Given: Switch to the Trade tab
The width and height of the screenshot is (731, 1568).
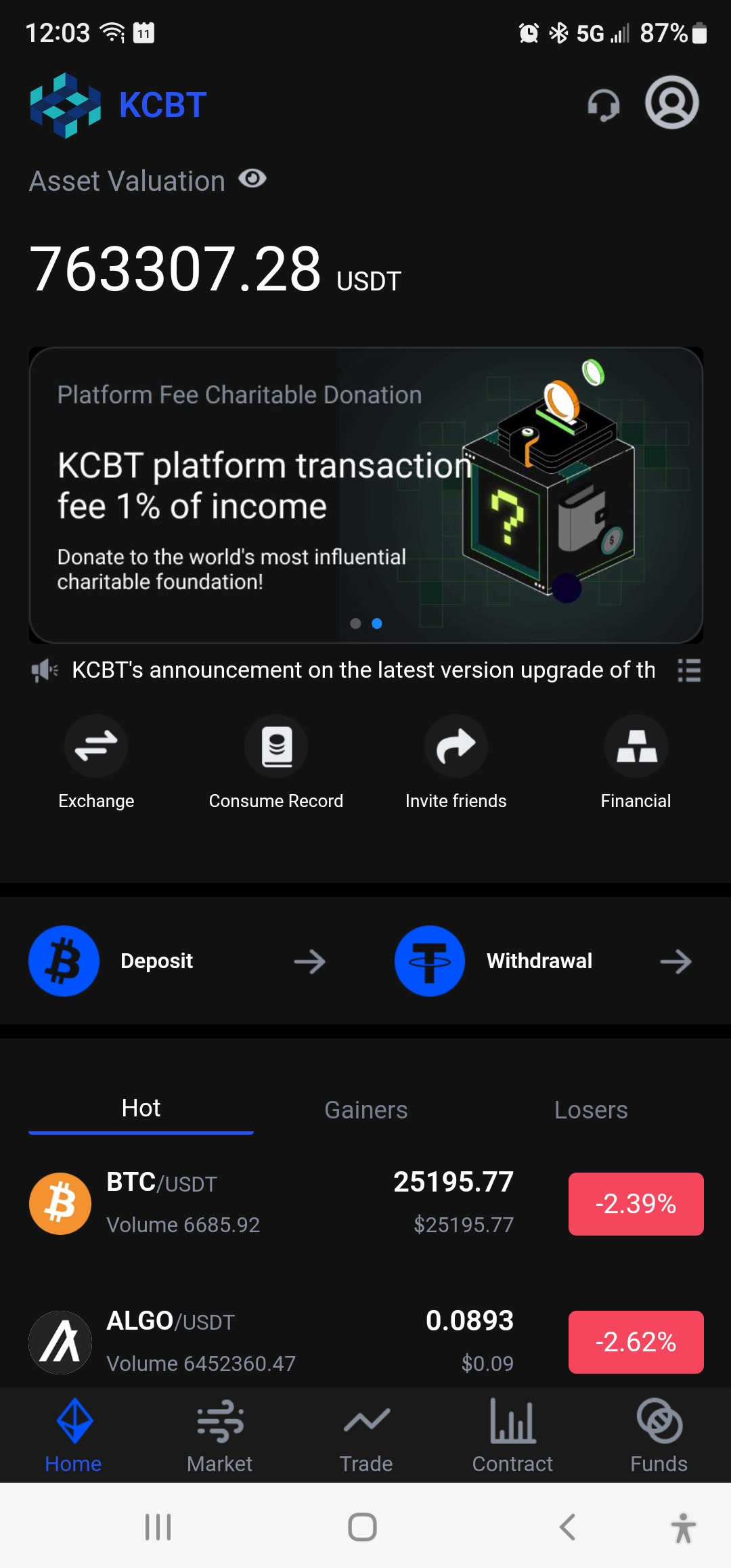Looking at the screenshot, I should [x=365, y=1435].
